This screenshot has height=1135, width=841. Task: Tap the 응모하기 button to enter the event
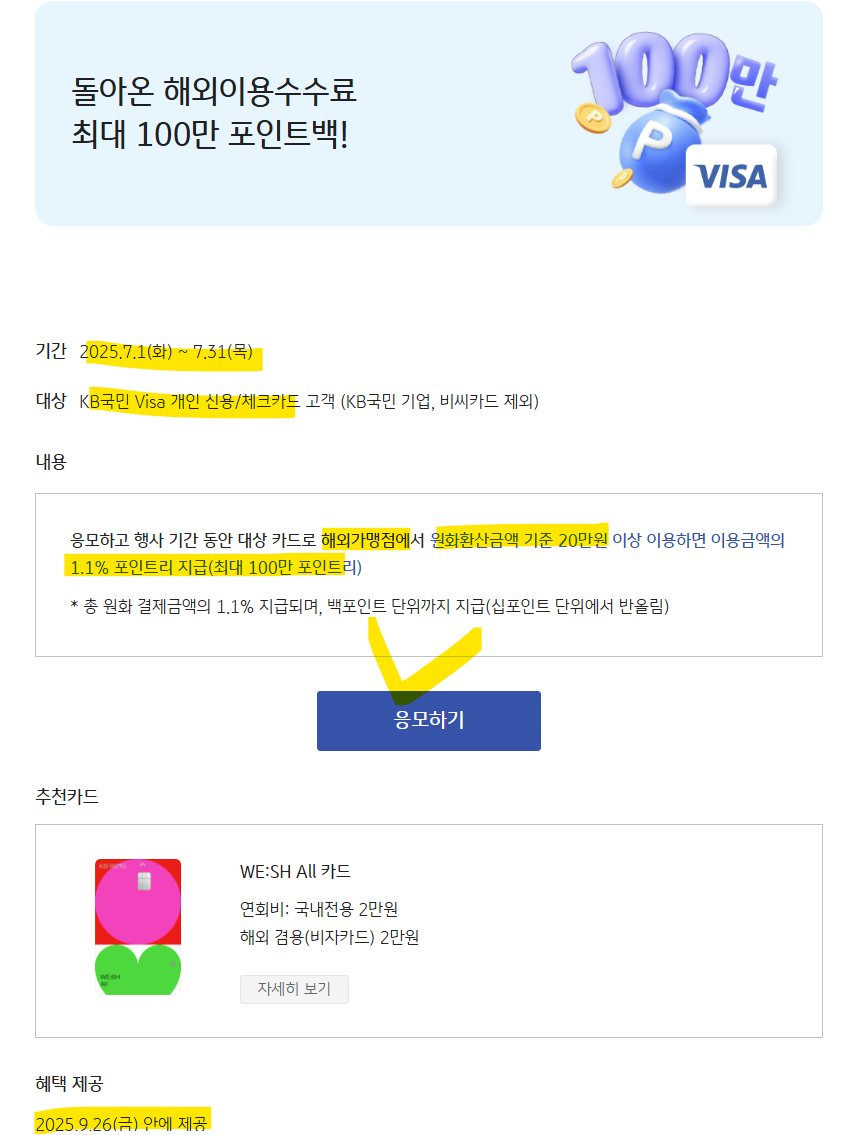[428, 720]
